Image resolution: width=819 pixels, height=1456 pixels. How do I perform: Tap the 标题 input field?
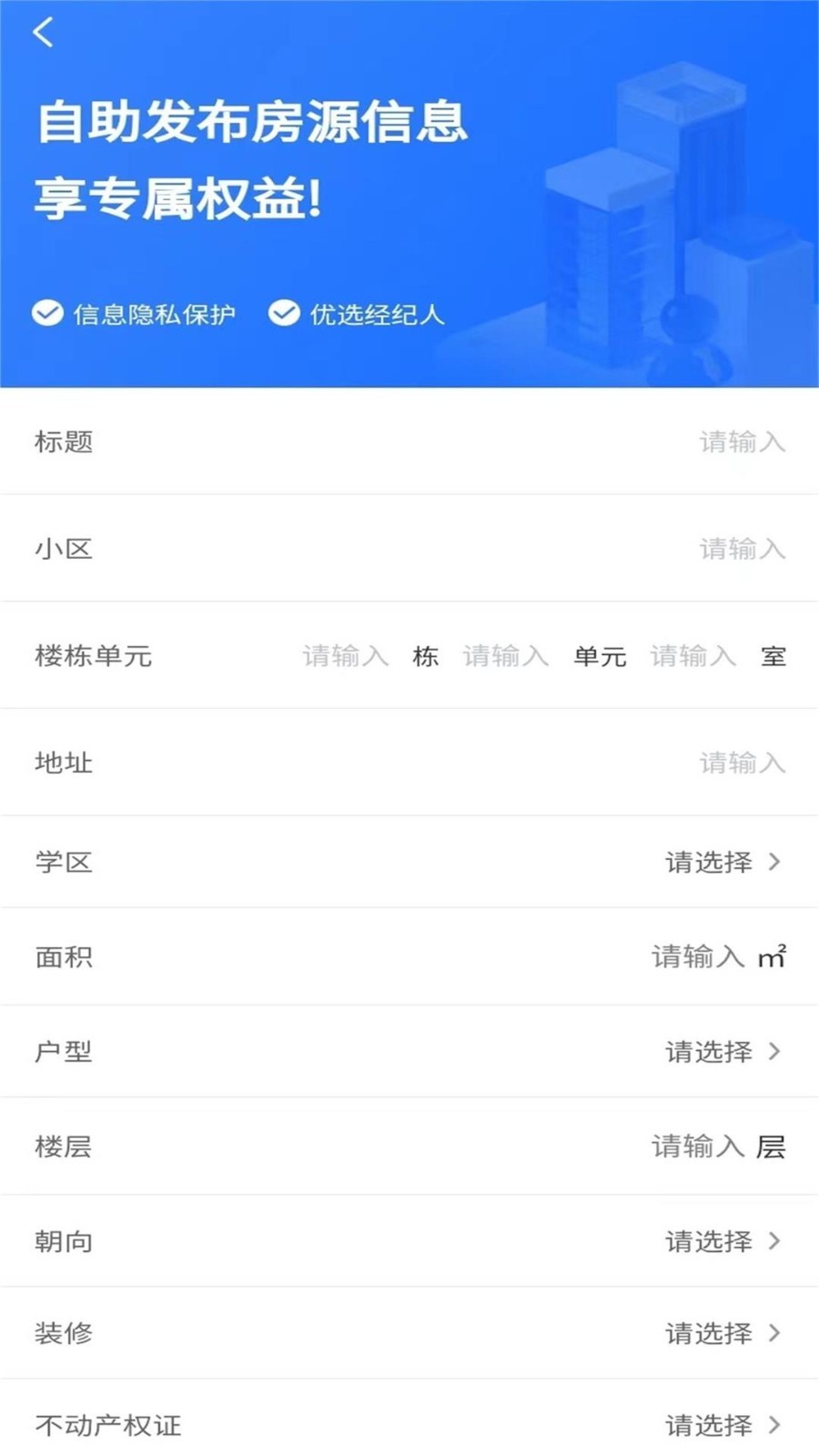point(741,442)
